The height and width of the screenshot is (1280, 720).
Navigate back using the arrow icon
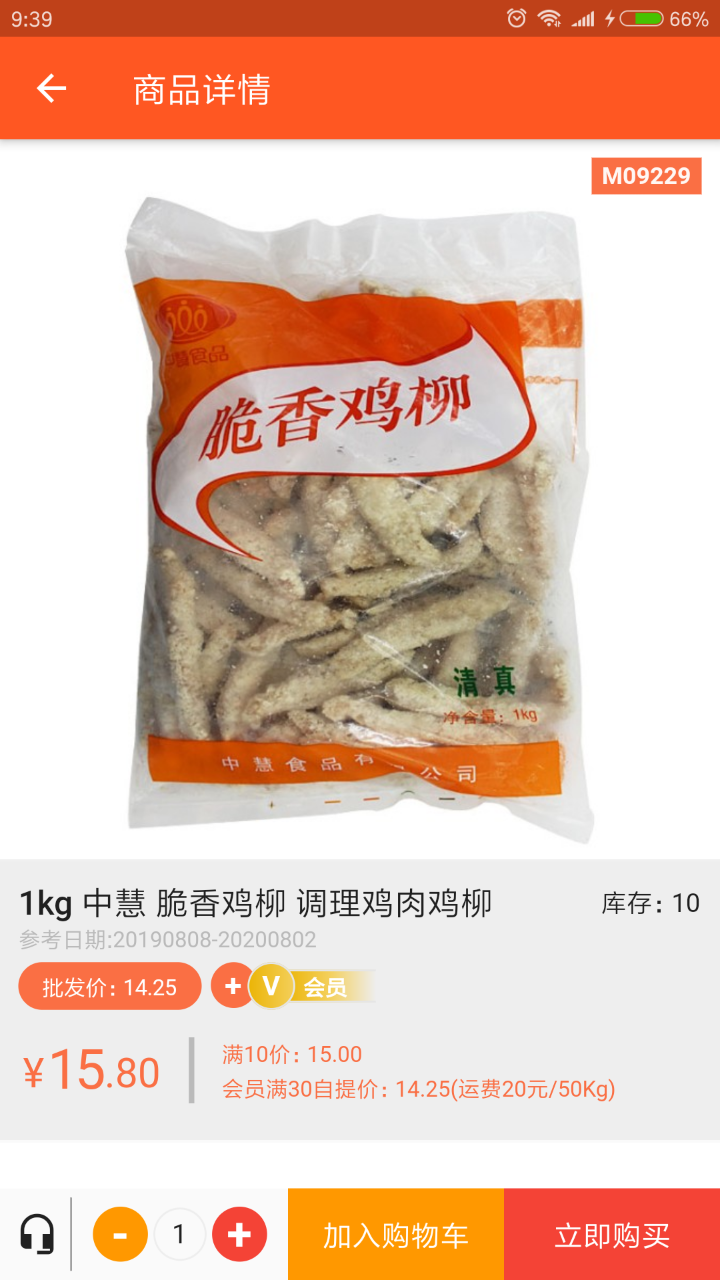[52, 88]
